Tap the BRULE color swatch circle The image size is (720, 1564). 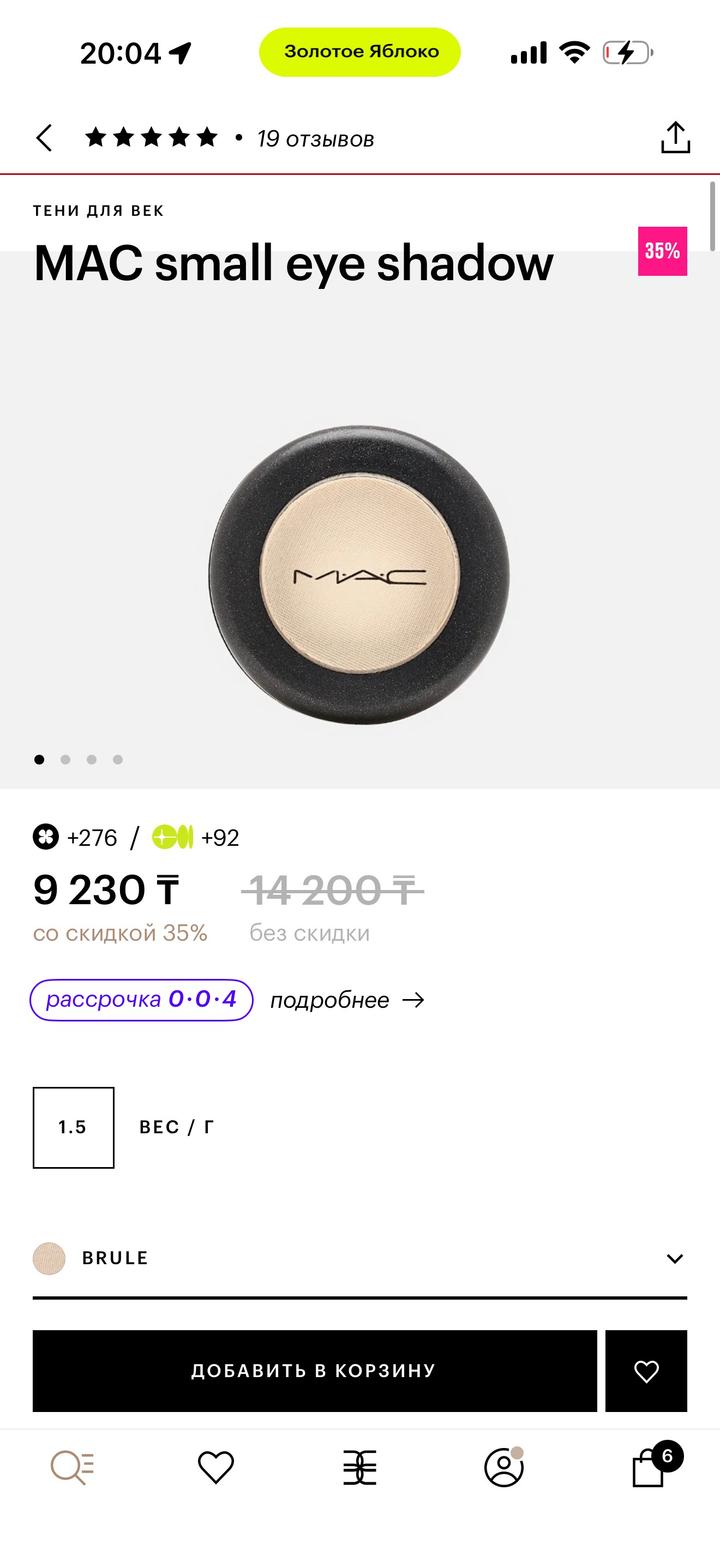pos(47,1258)
